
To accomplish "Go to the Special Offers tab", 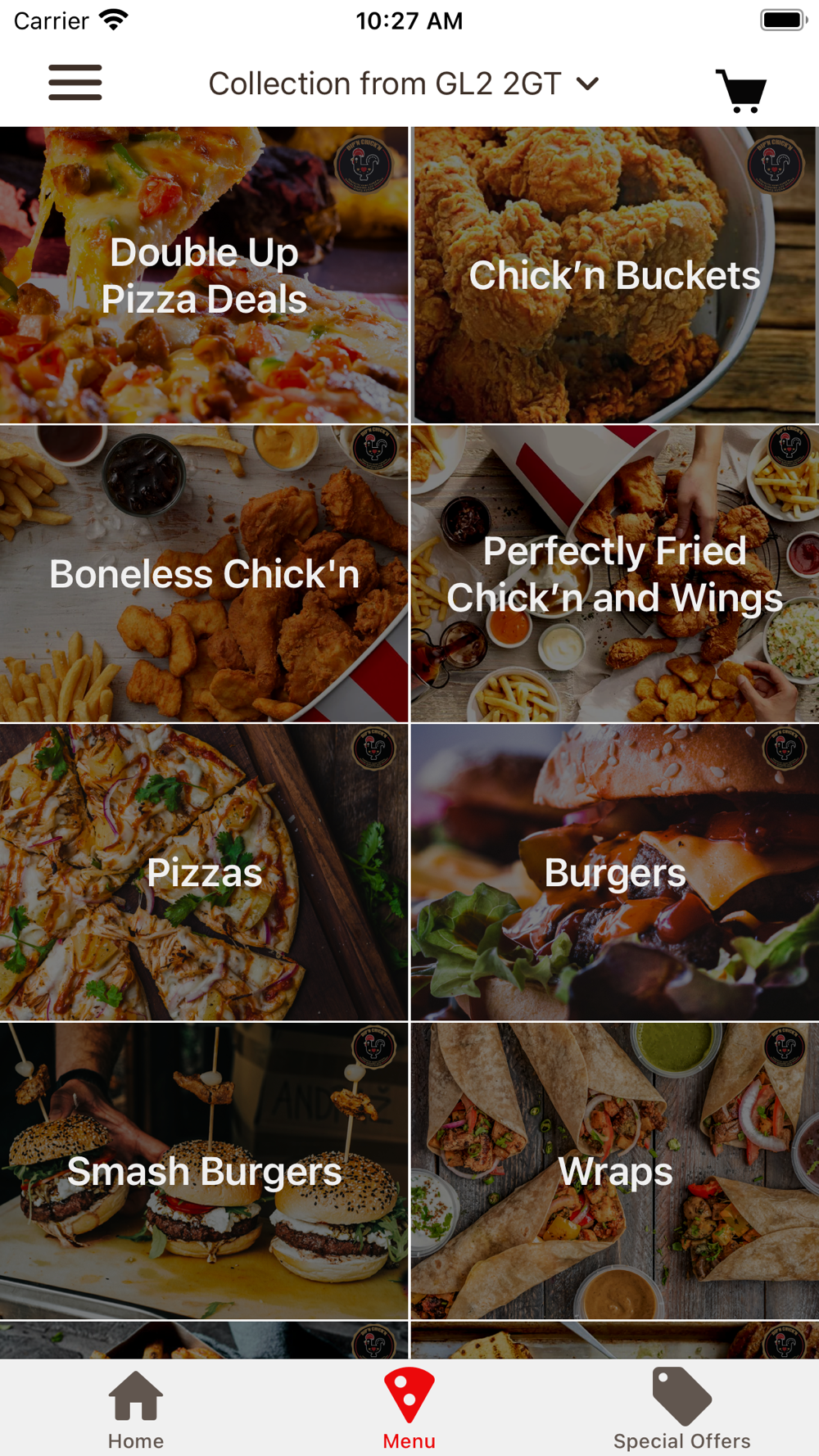I will 682,1409.
